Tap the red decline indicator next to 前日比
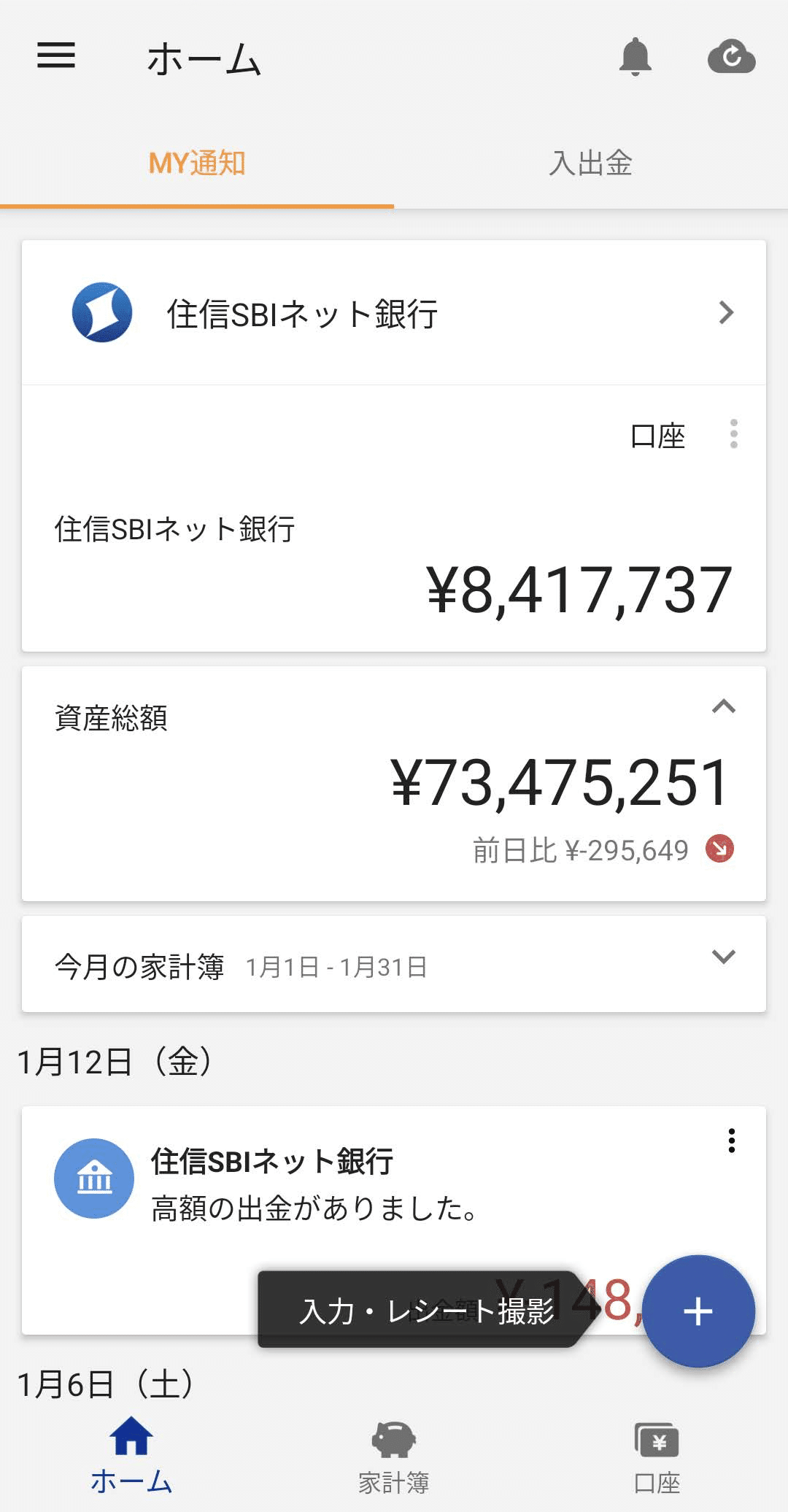Viewport: 788px width, 1512px height. (721, 849)
